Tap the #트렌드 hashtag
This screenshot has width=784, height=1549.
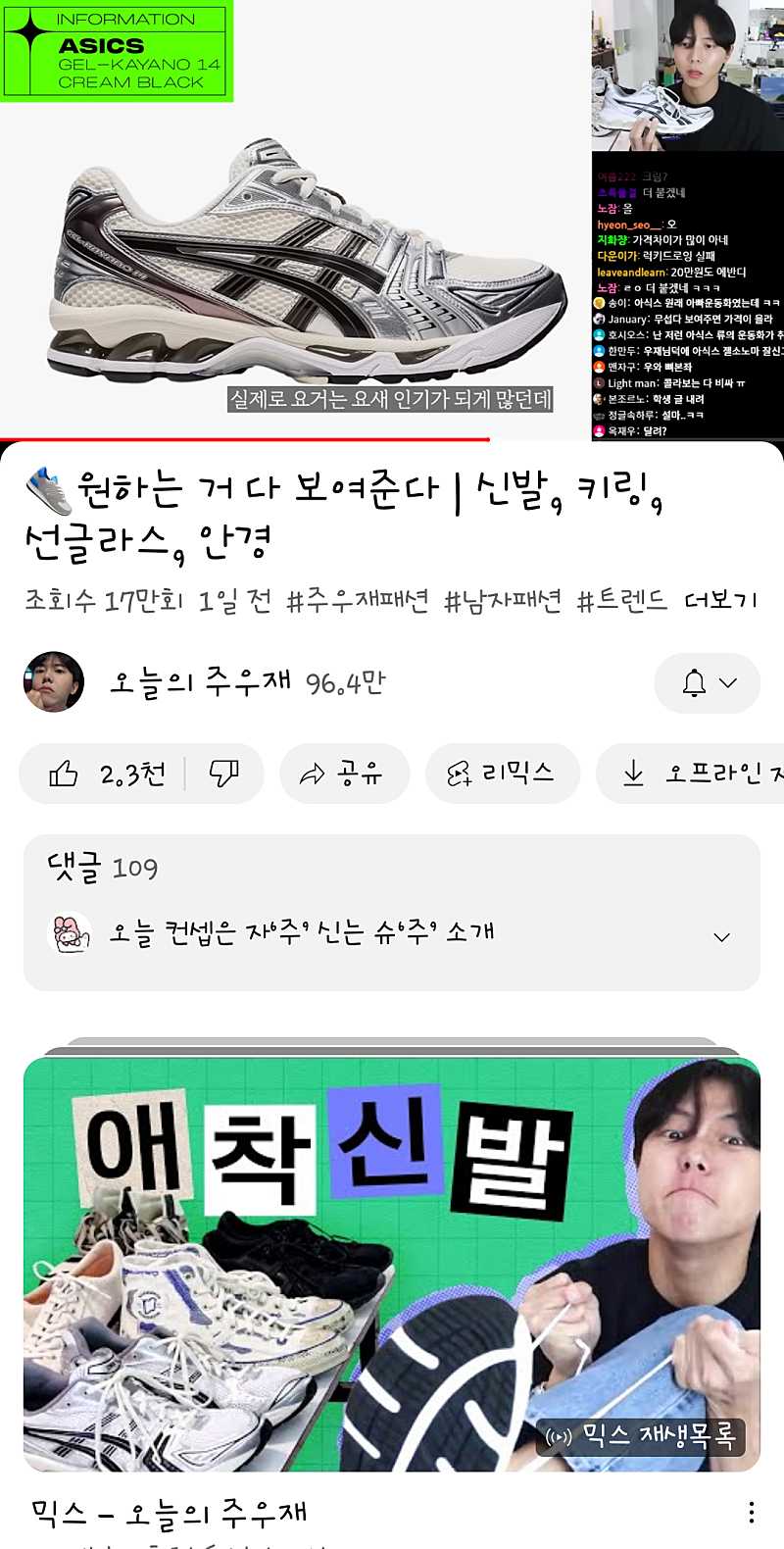(x=622, y=600)
